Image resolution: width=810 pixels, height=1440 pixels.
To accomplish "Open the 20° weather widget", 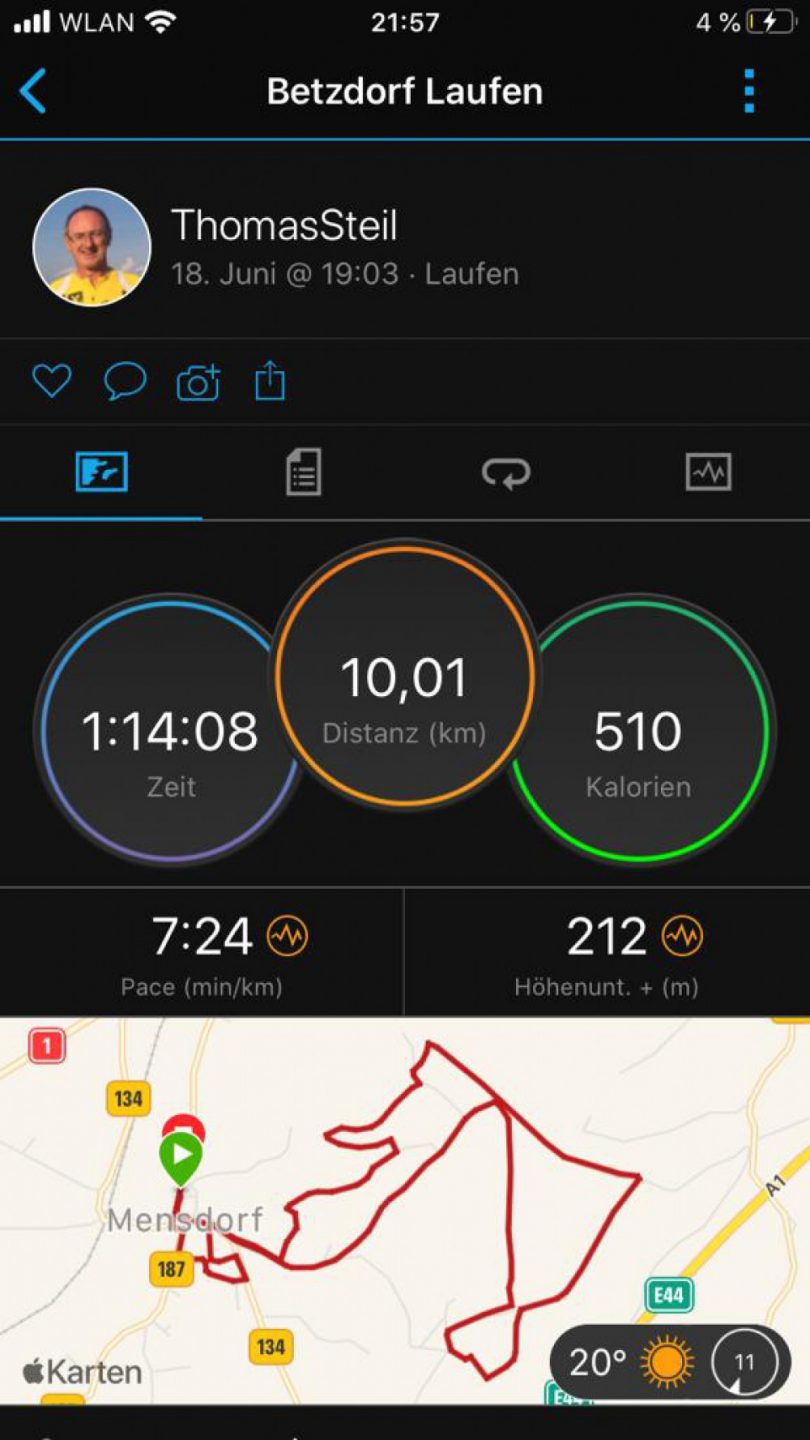I will [668, 1362].
